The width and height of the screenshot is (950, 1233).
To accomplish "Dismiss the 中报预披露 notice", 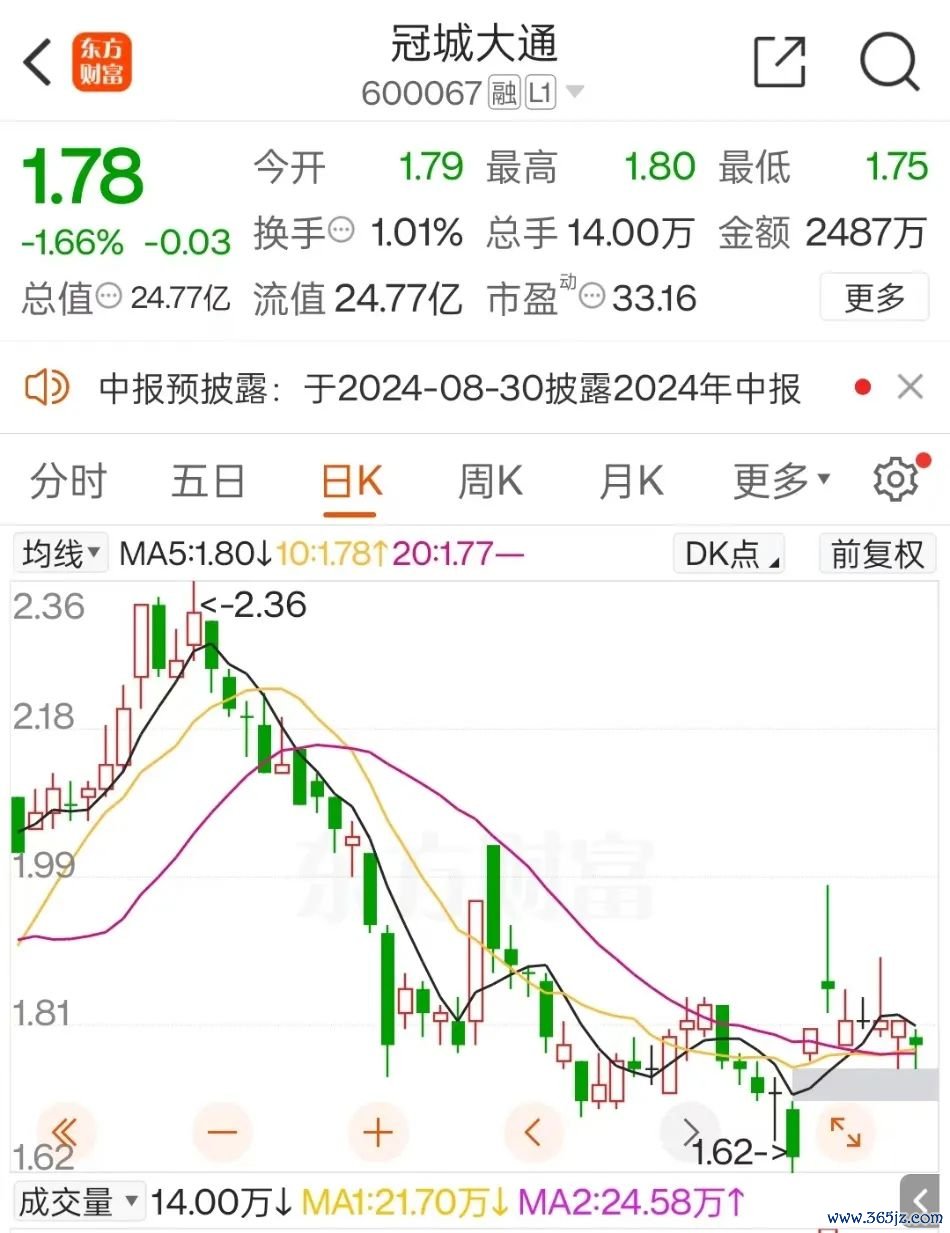I will (x=910, y=387).
